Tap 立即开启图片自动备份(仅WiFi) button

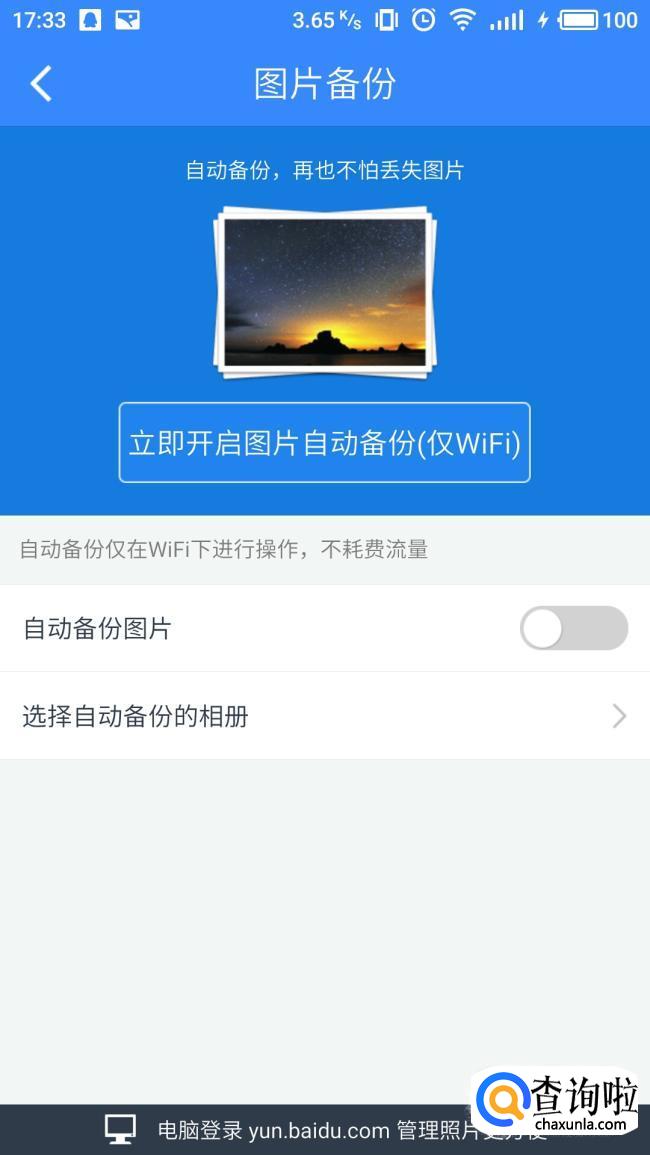click(325, 443)
